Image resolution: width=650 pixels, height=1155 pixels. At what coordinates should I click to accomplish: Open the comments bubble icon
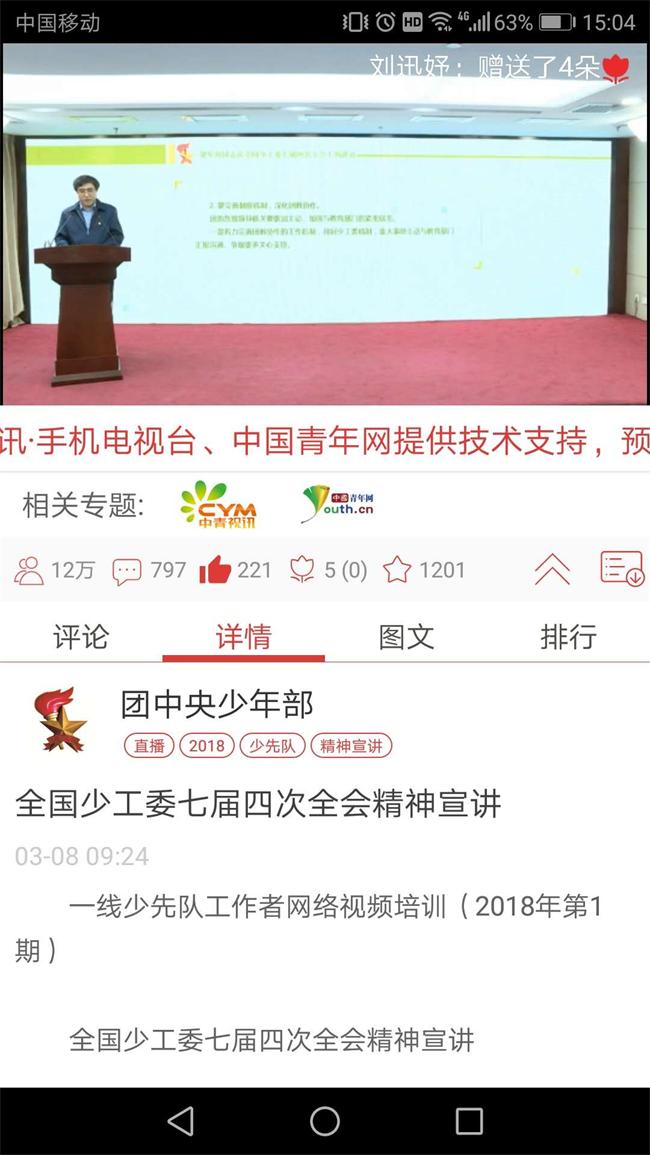pyautogui.click(x=127, y=571)
